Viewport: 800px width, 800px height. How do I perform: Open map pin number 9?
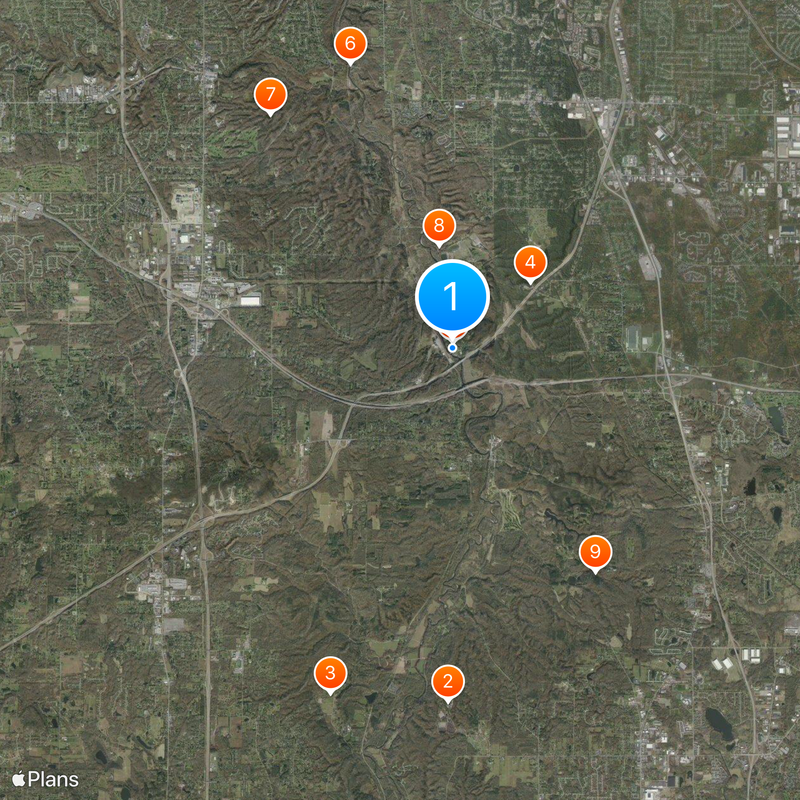(595, 551)
